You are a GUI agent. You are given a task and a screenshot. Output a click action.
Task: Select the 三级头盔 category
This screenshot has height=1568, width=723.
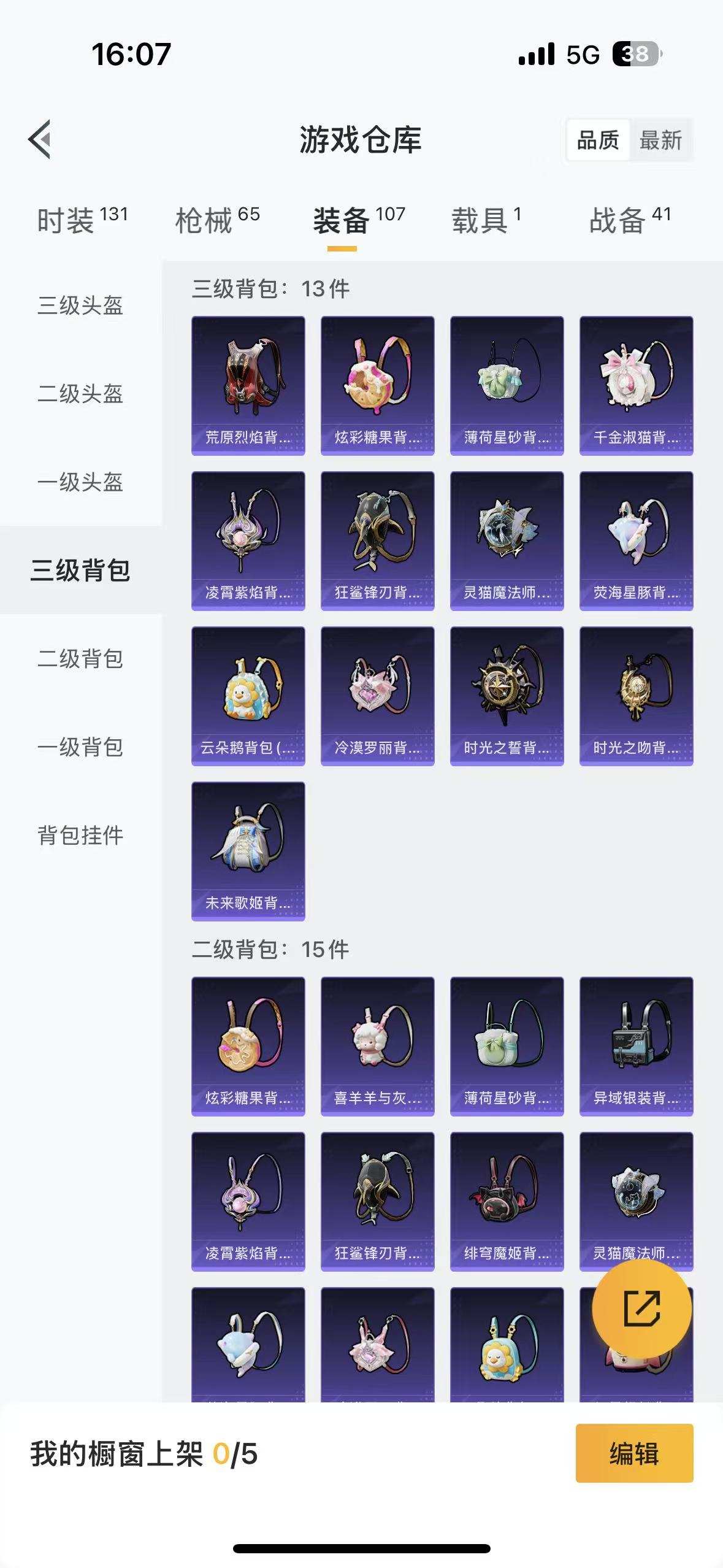[80, 306]
